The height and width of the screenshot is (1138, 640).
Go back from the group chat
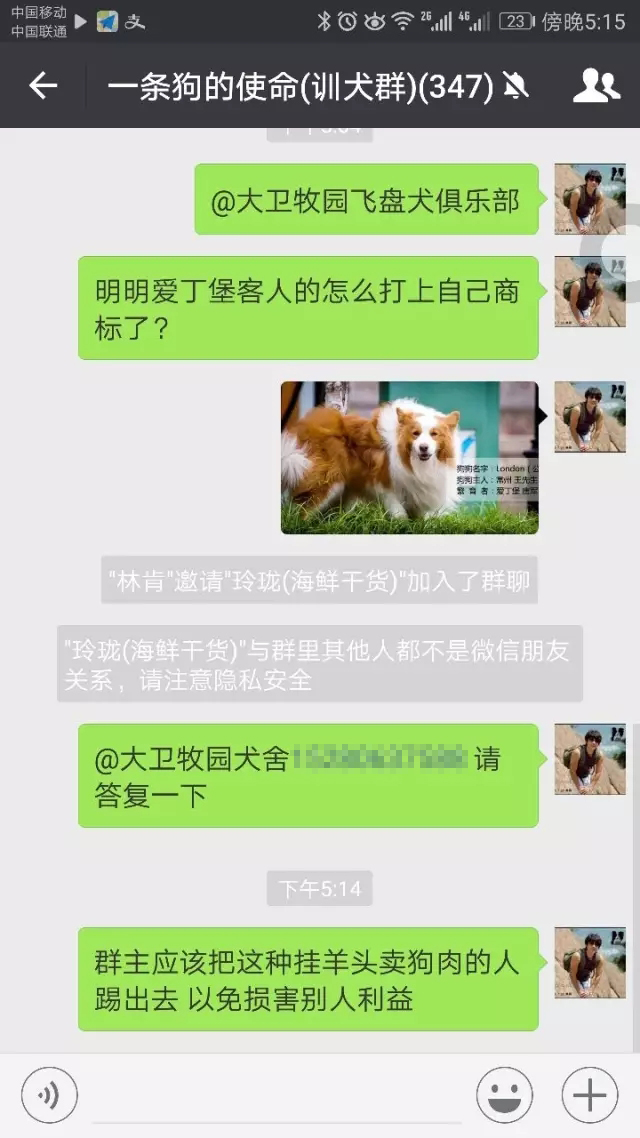click(x=43, y=86)
